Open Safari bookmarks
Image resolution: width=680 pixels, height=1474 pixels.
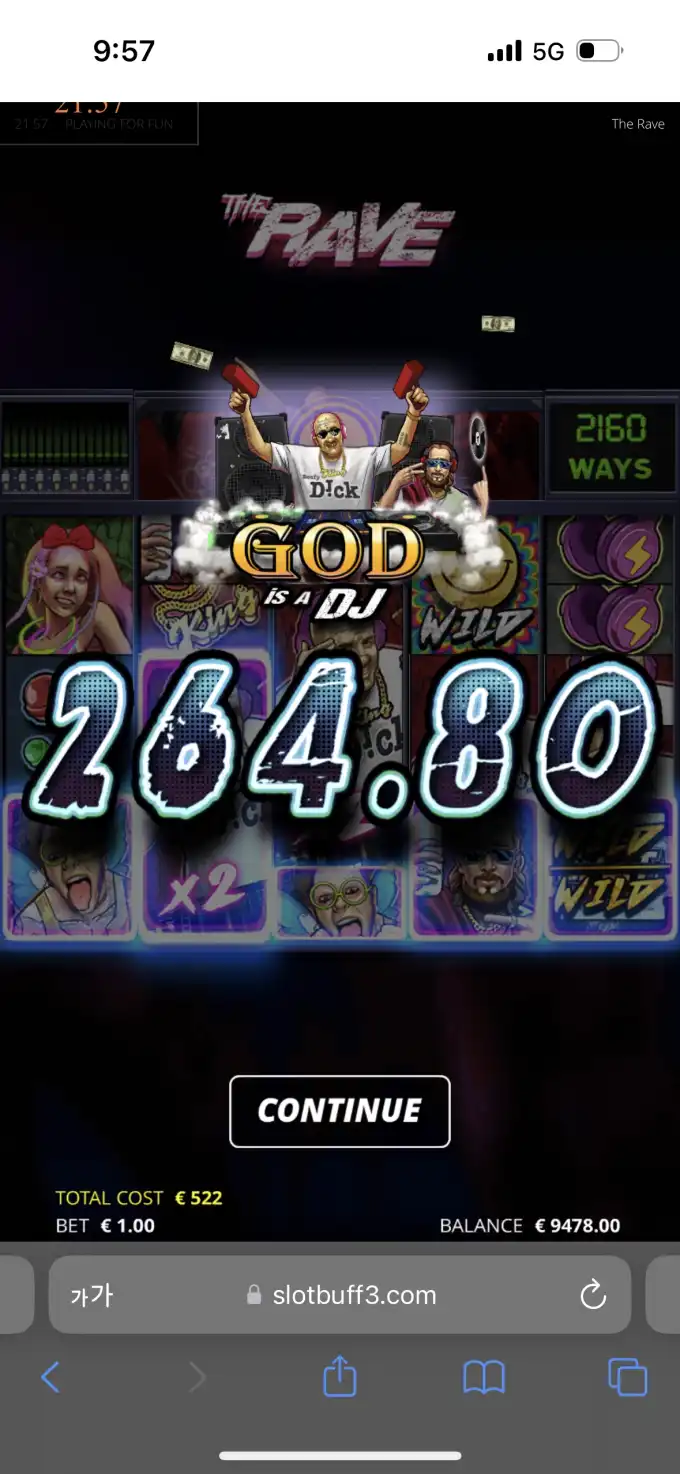click(x=484, y=1378)
